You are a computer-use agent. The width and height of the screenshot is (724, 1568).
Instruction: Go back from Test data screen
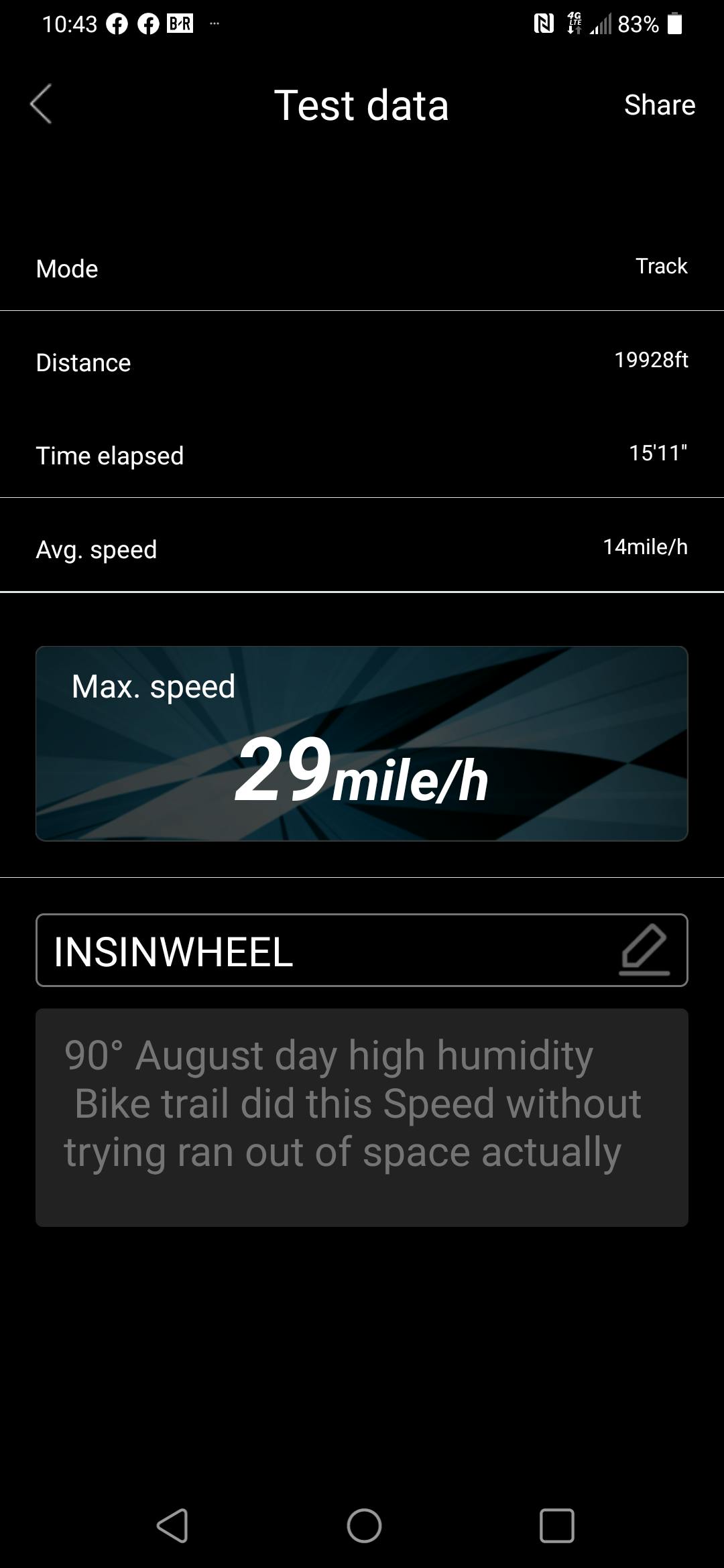(x=42, y=105)
